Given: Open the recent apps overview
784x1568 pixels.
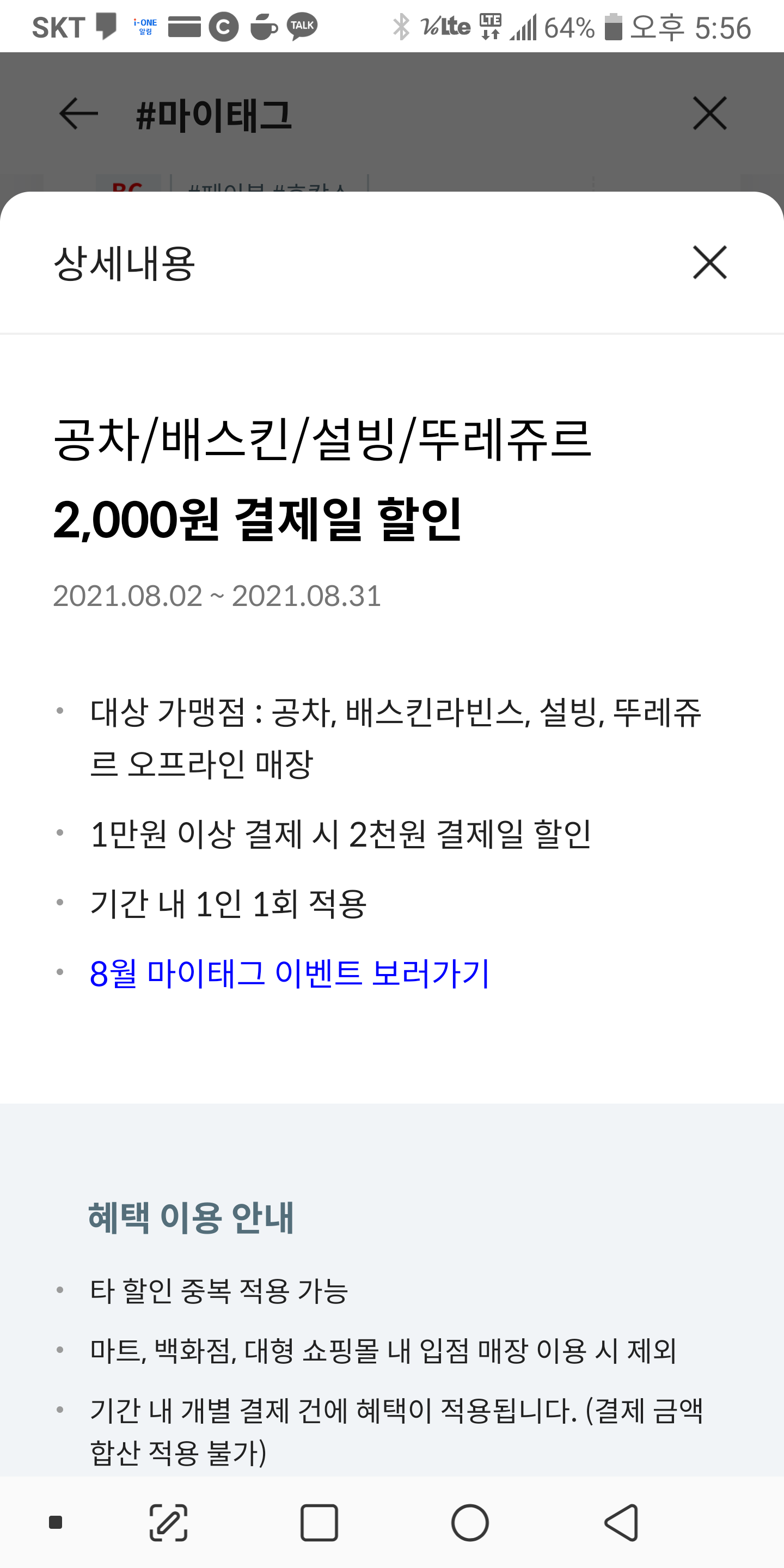Looking at the screenshot, I should (x=319, y=1522).
